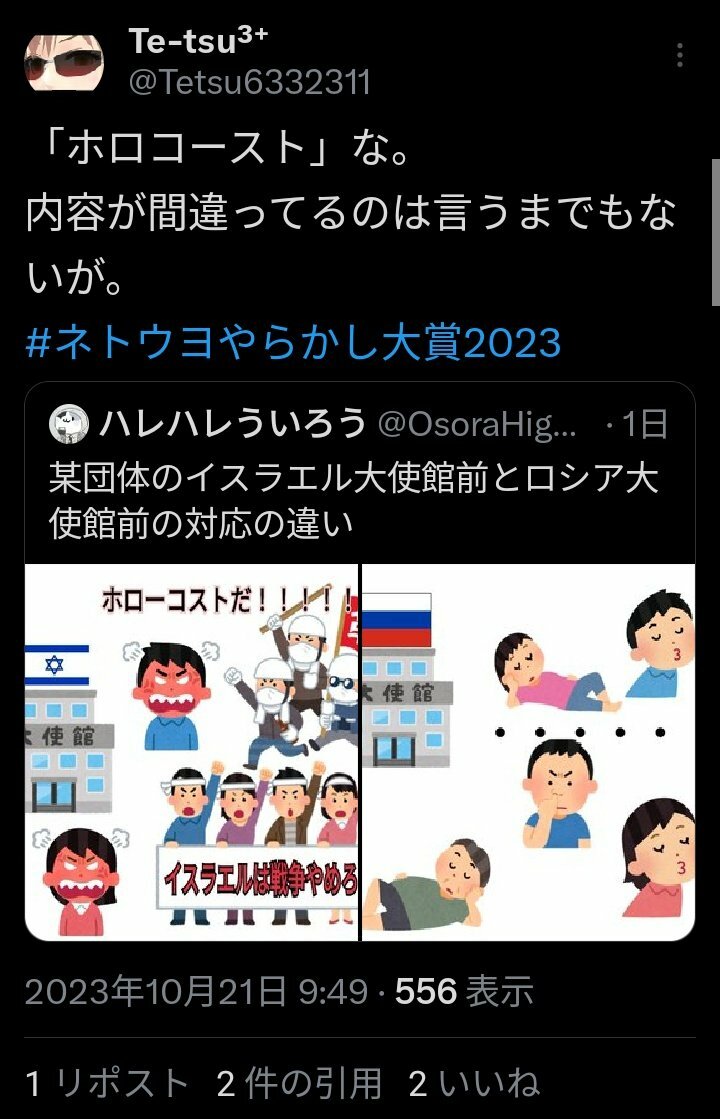
Task: View the 2 いいね likes list
Action: pyautogui.click(x=474, y=1083)
